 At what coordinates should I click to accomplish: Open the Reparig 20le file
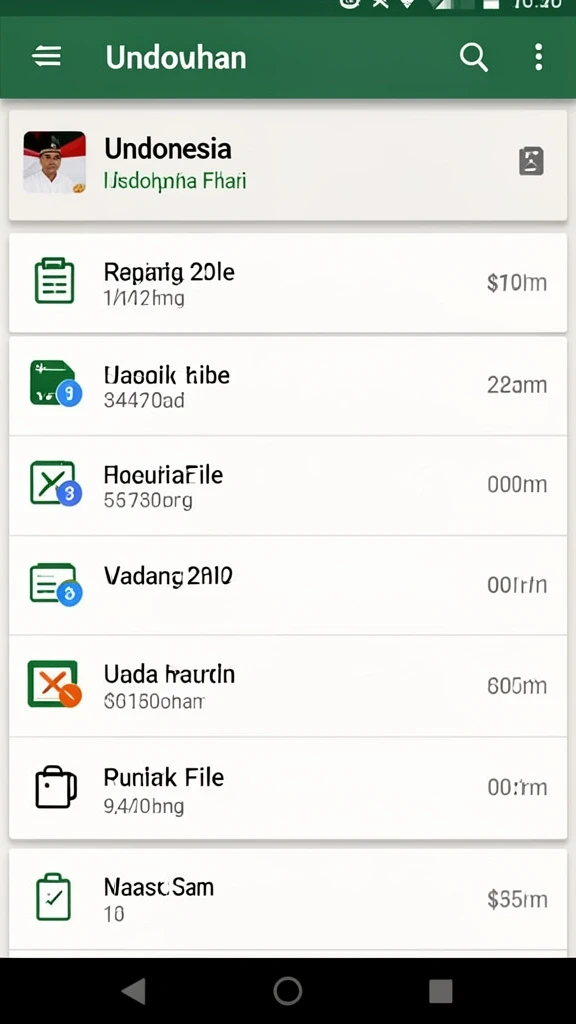(x=287, y=283)
